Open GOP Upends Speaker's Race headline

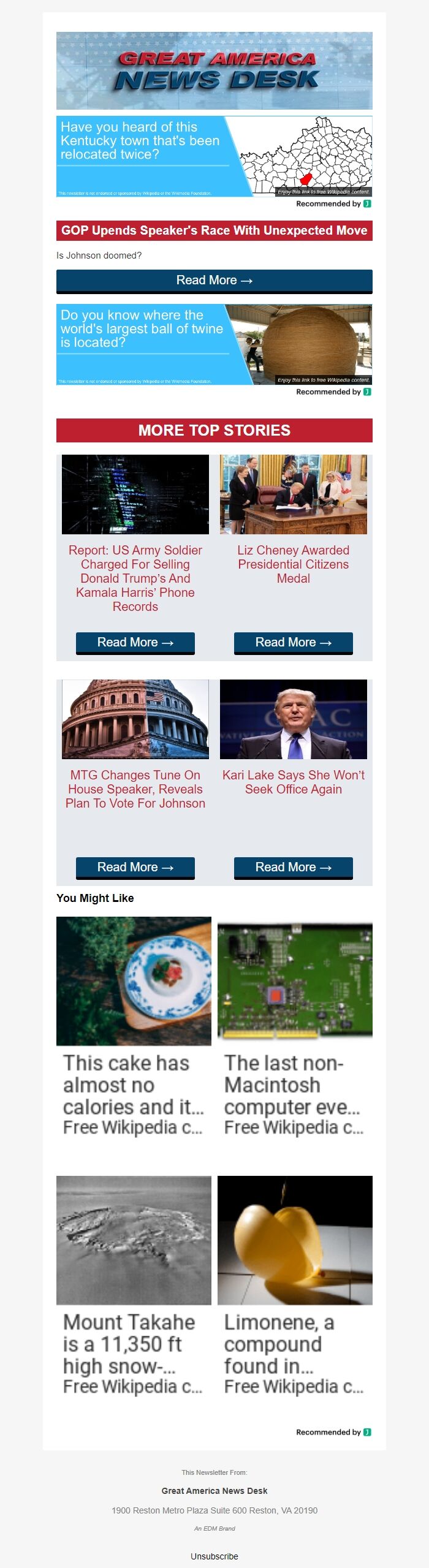pos(214,231)
